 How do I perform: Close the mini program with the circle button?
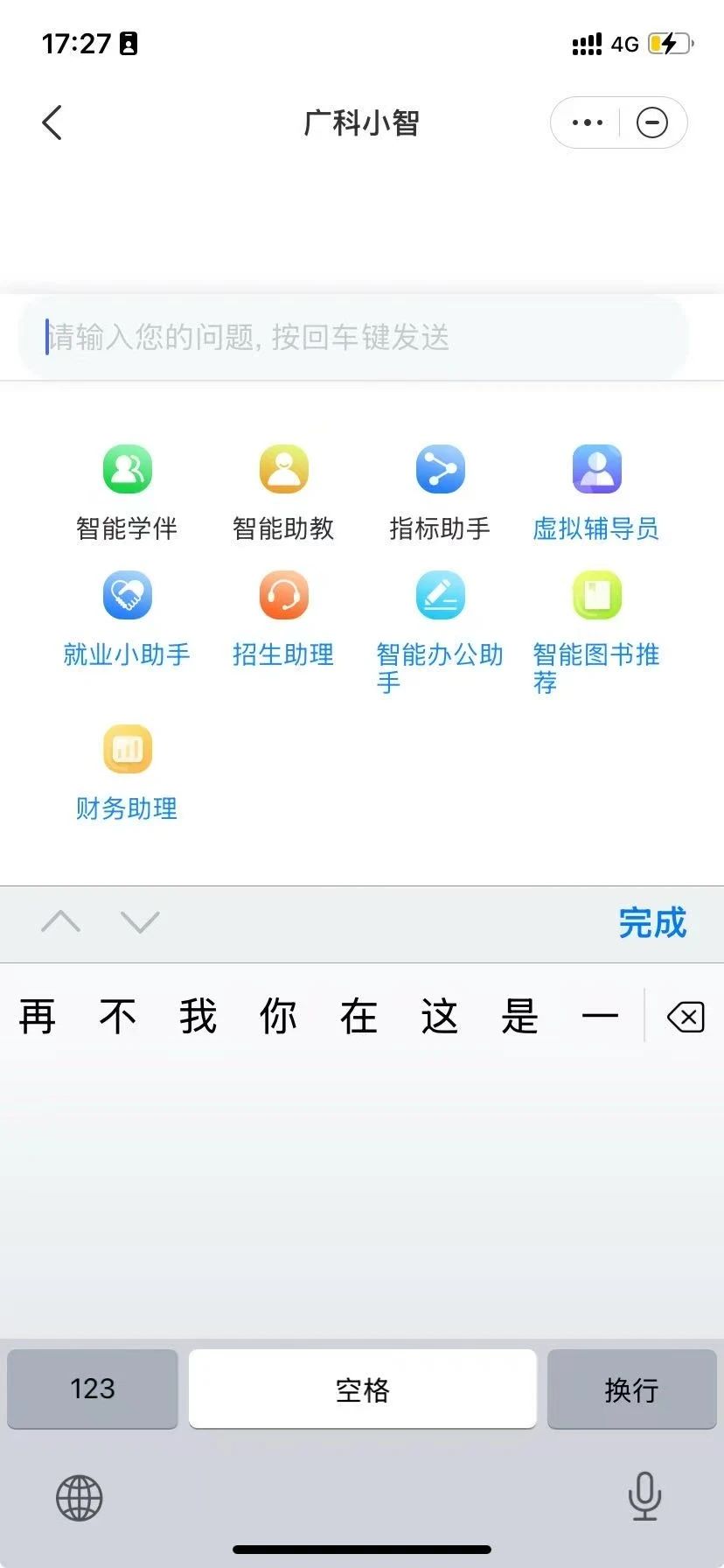click(x=651, y=122)
